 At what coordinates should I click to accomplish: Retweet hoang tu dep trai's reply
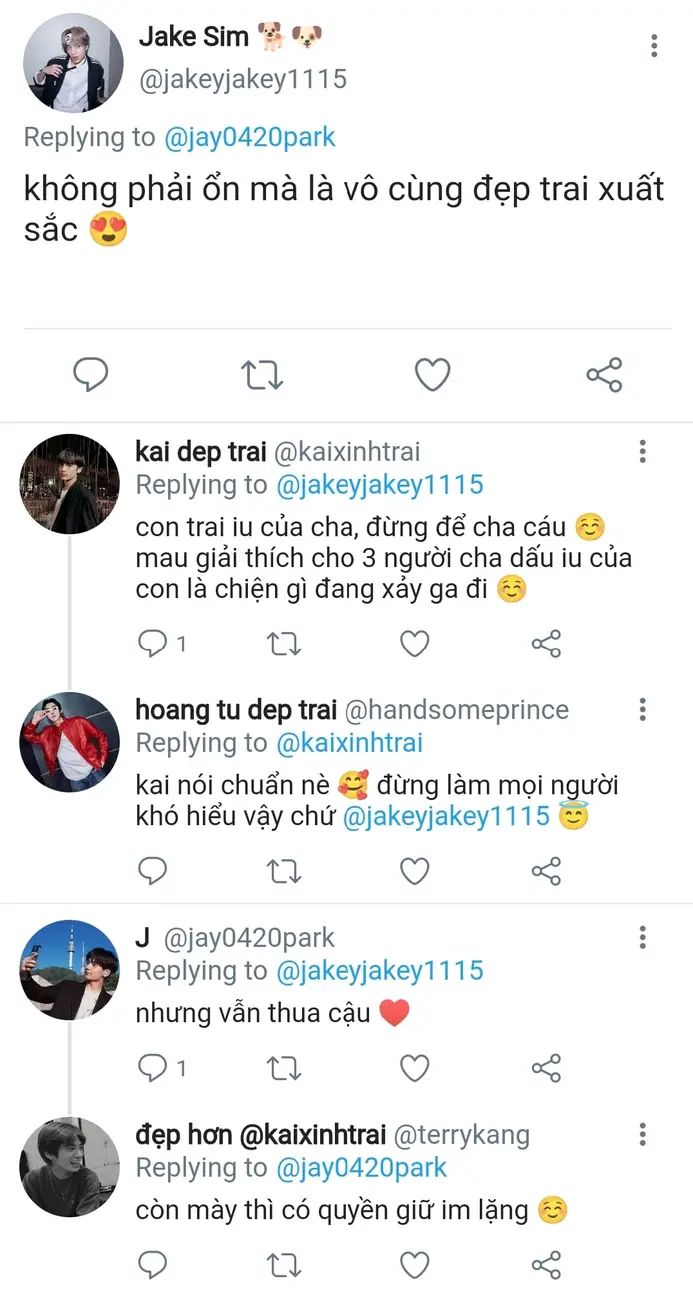285,871
